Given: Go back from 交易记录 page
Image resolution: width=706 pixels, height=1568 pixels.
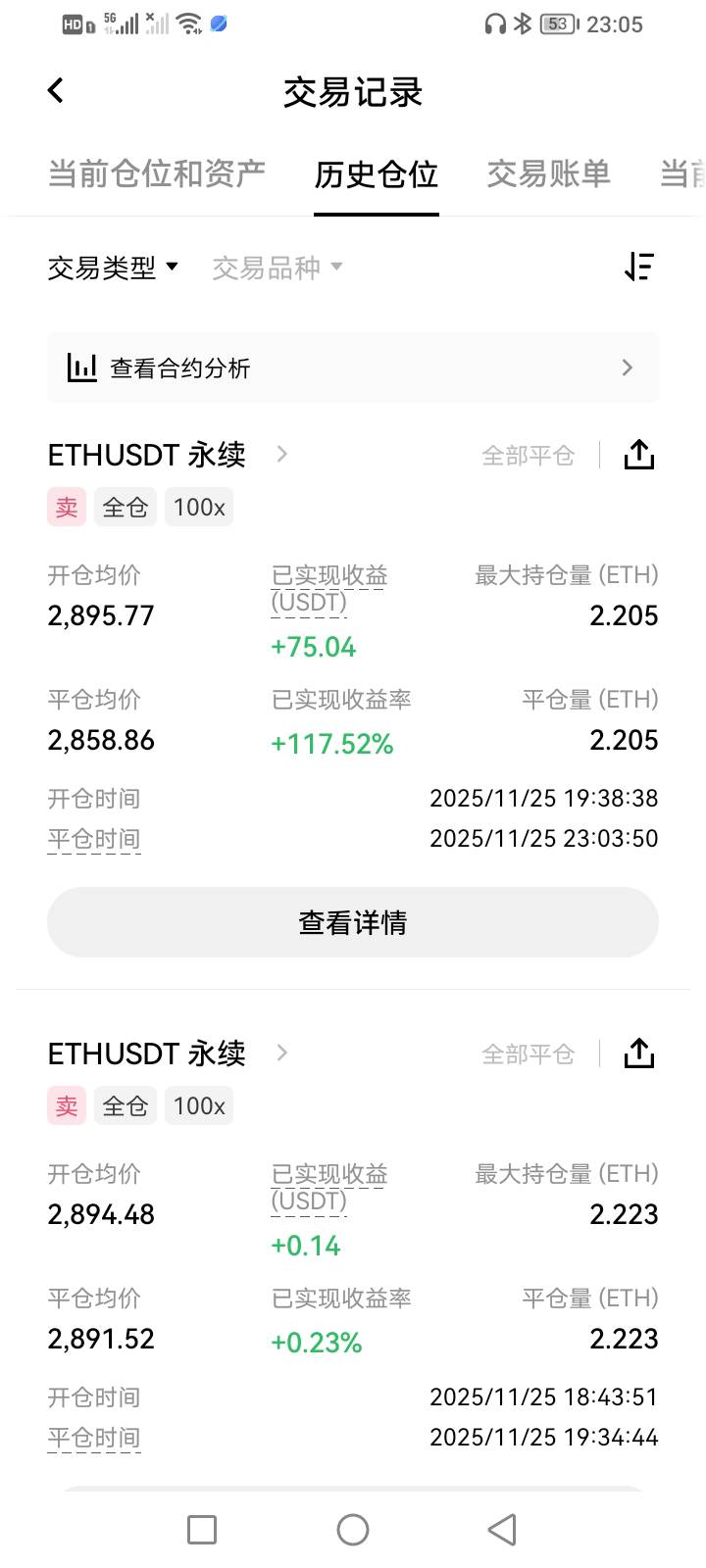Looking at the screenshot, I should point(56,91).
